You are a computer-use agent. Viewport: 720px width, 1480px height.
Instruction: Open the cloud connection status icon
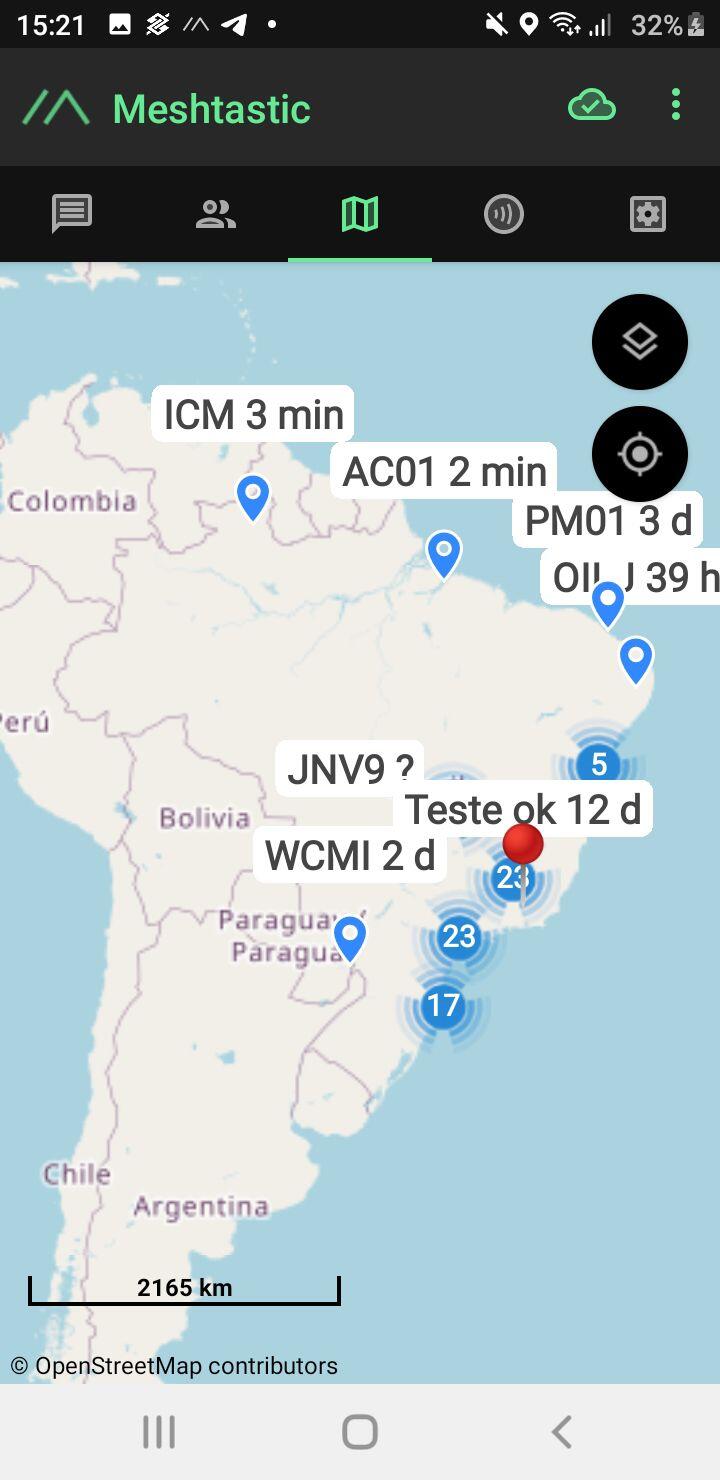(x=592, y=105)
